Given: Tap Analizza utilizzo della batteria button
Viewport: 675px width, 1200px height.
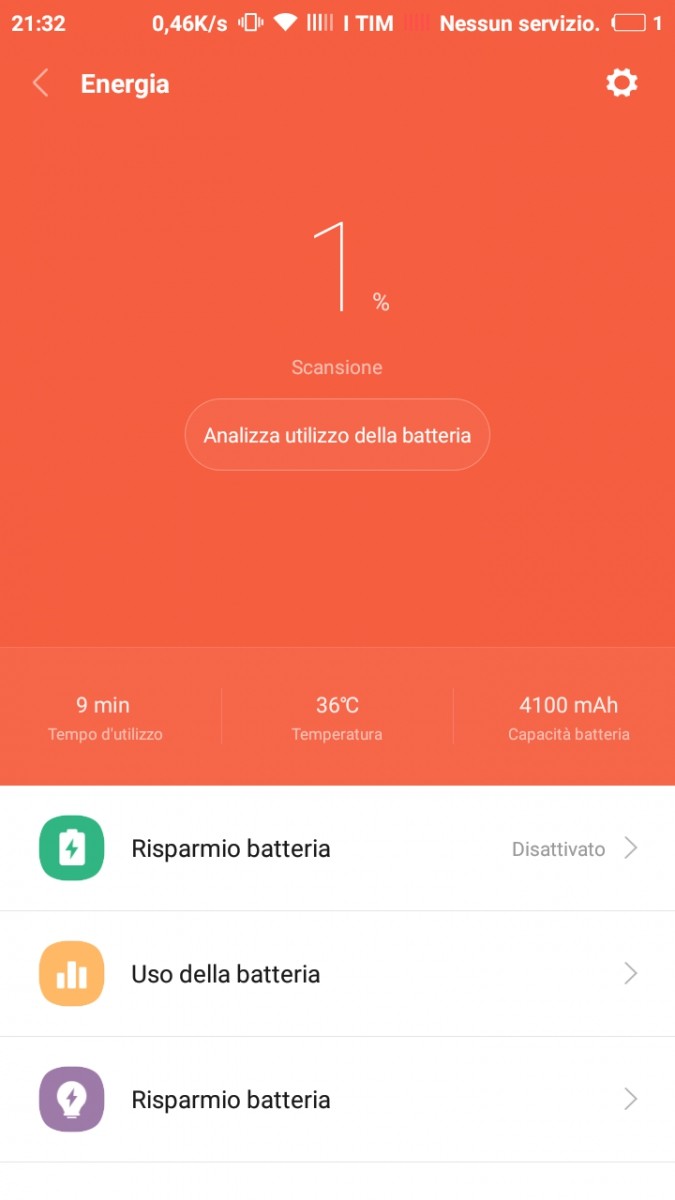Looking at the screenshot, I should click(x=337, y=435).
